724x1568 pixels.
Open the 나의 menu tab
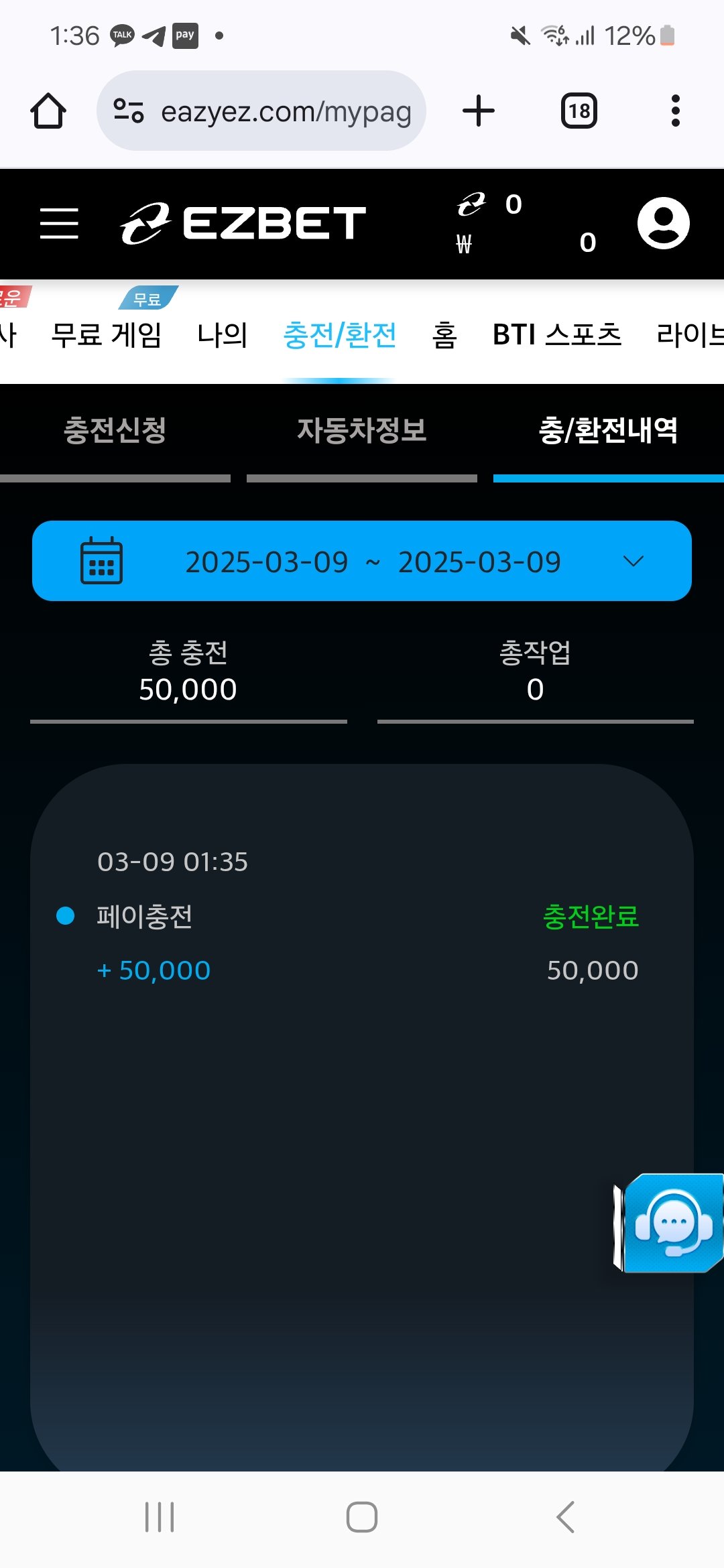(x=223, y=334)
